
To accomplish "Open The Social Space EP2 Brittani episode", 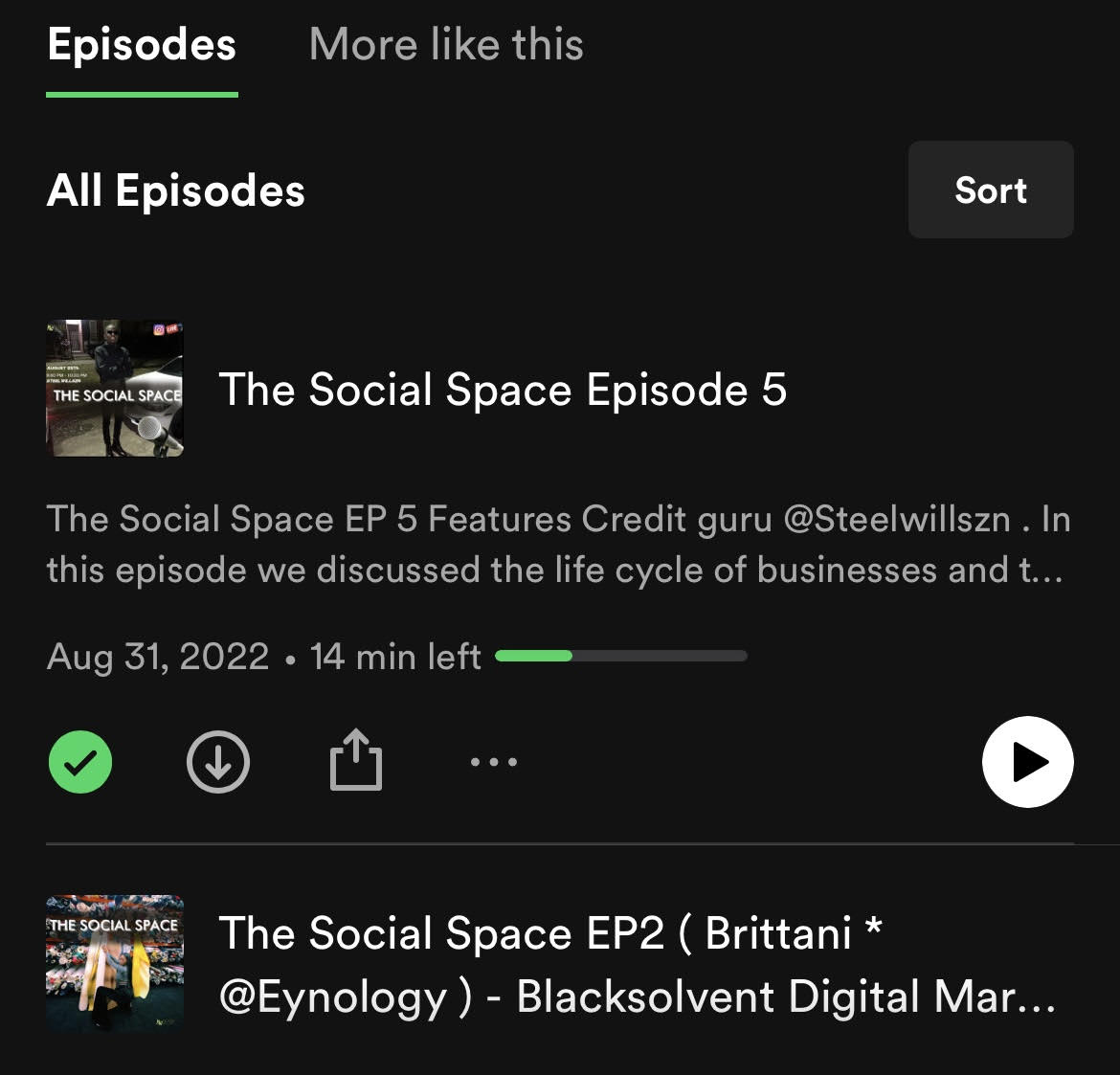I will click(636, 964).
